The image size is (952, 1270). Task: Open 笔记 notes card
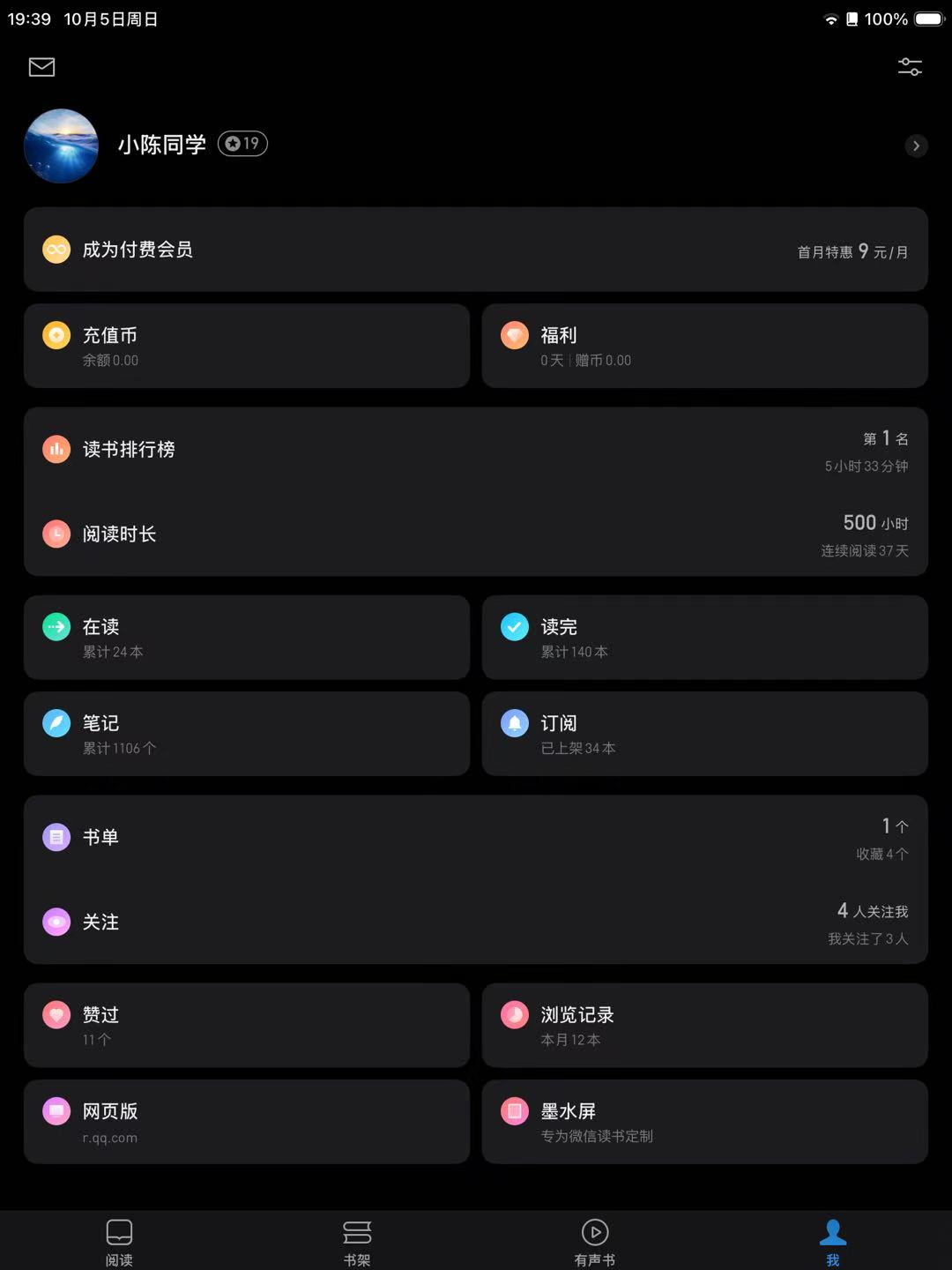coord(247,734)
